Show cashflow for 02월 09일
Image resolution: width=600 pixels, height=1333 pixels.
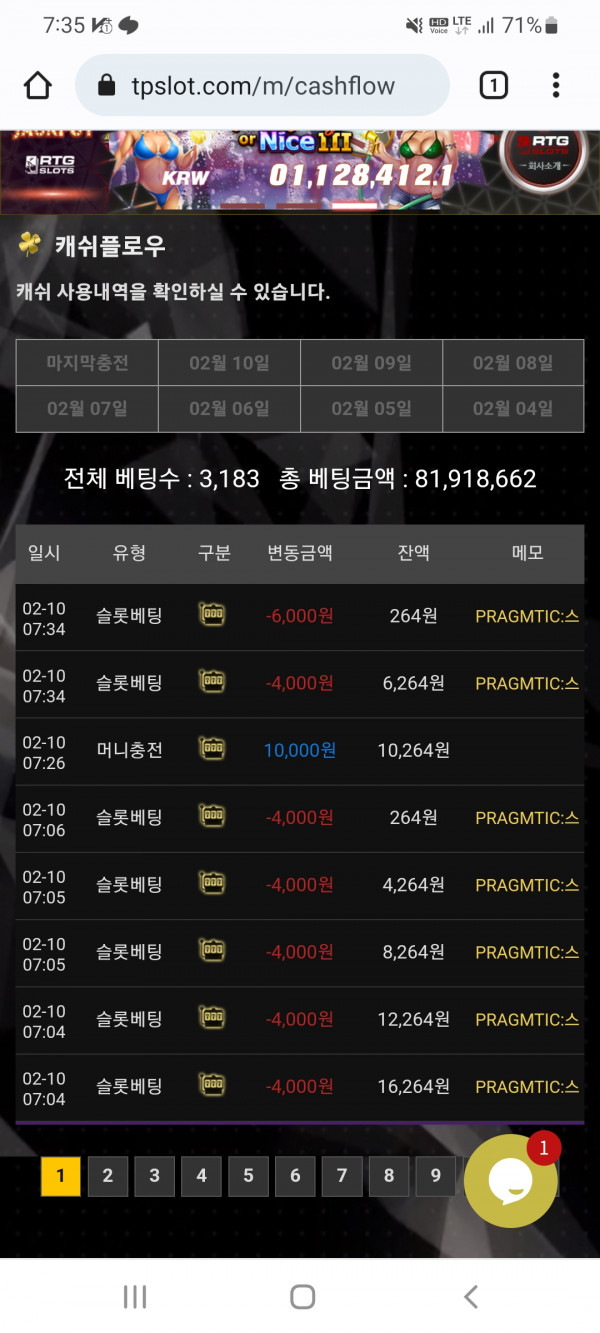point(371,363)
